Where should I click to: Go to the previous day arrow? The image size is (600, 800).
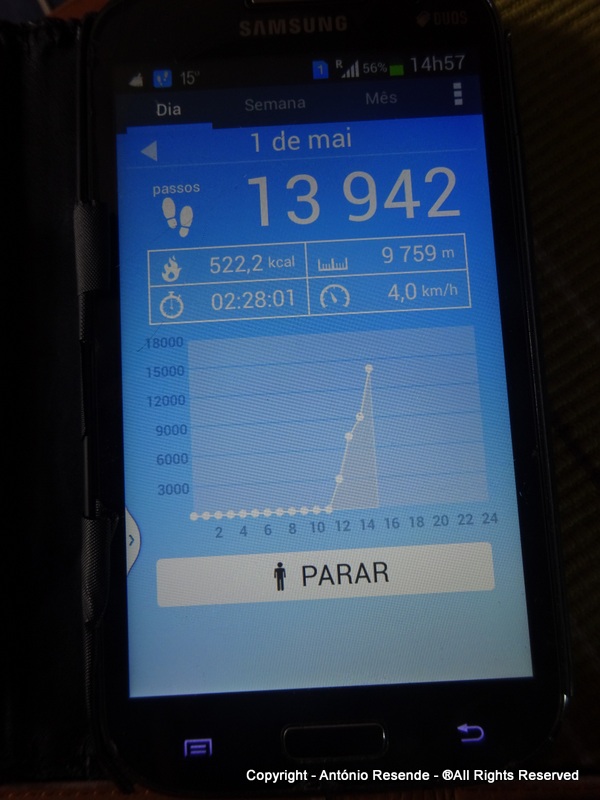point(149,151)
